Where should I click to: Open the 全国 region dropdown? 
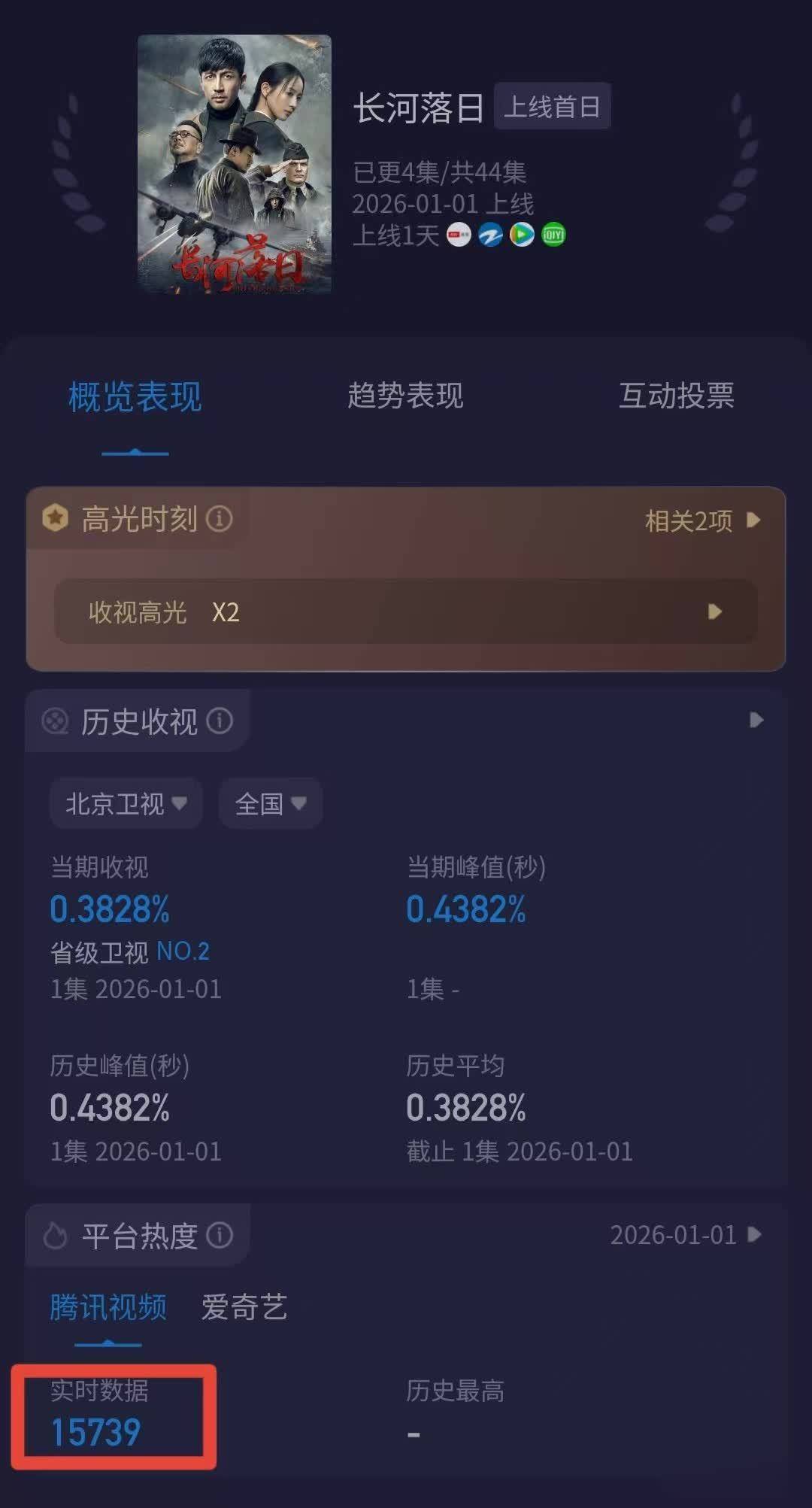pyautogui.click(x=270, y=804)
